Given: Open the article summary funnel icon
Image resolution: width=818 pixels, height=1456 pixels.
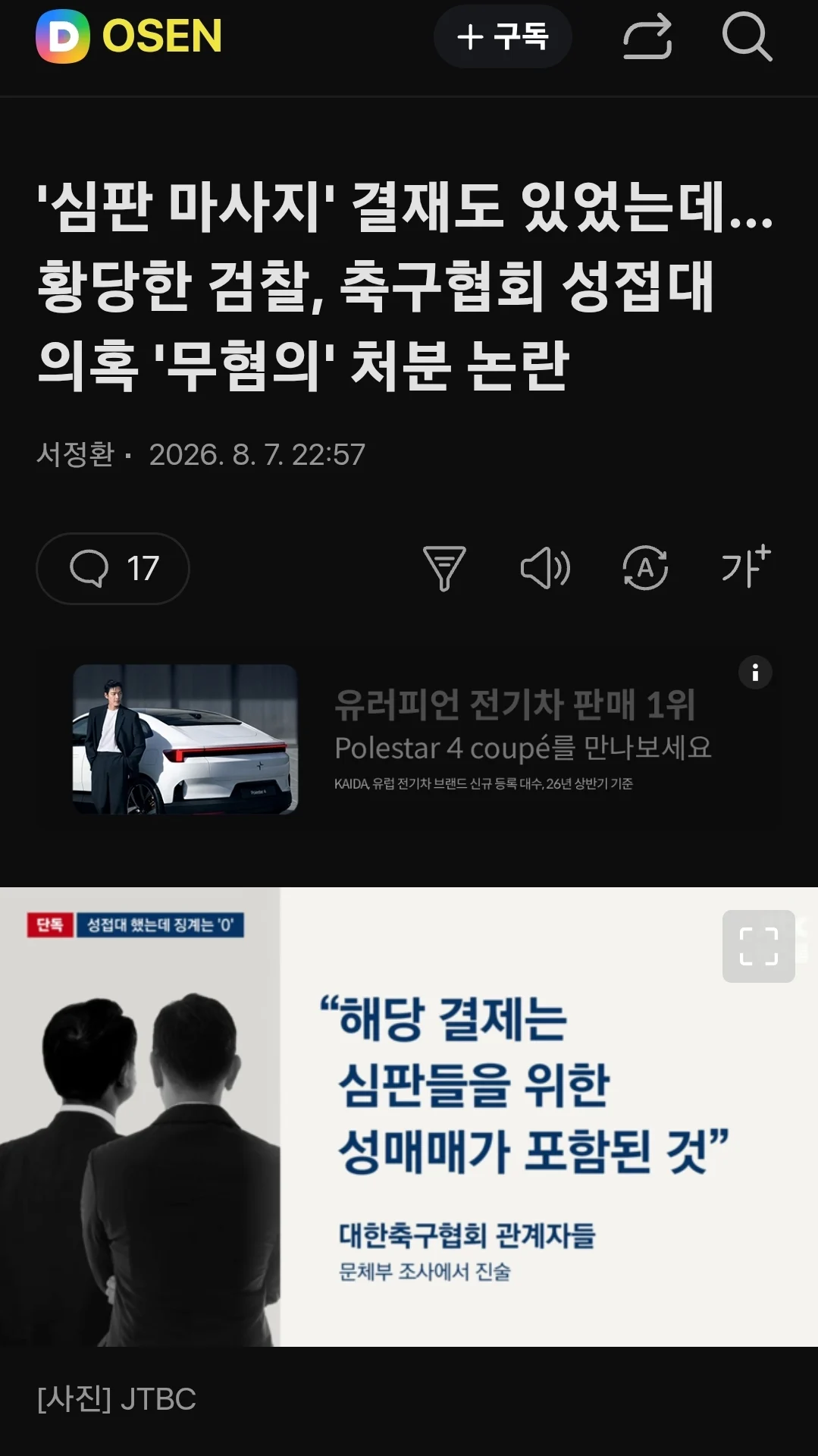Looking at the screenshot, I should point(444,568).
